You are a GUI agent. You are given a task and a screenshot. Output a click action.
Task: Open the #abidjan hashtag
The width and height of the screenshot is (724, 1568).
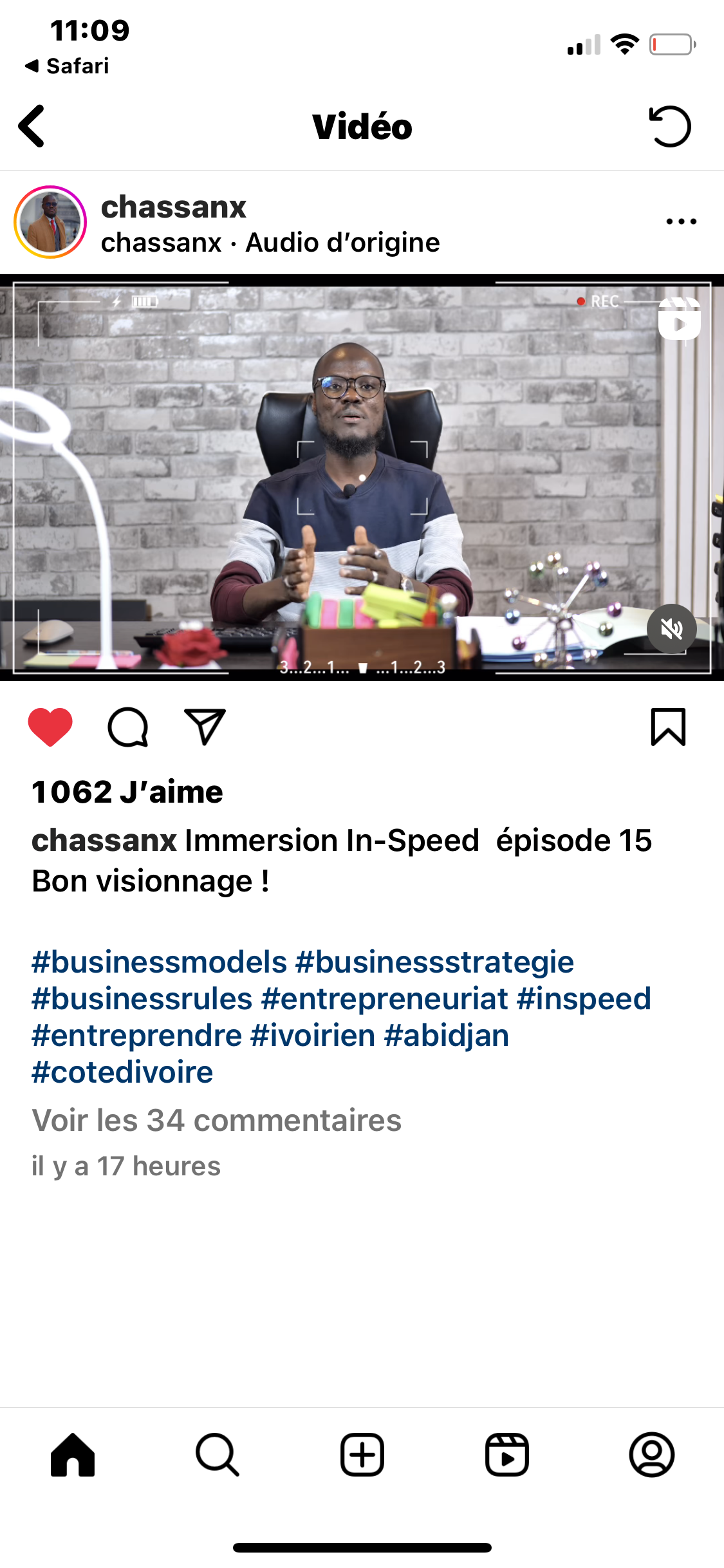(x=446, y=1036)
